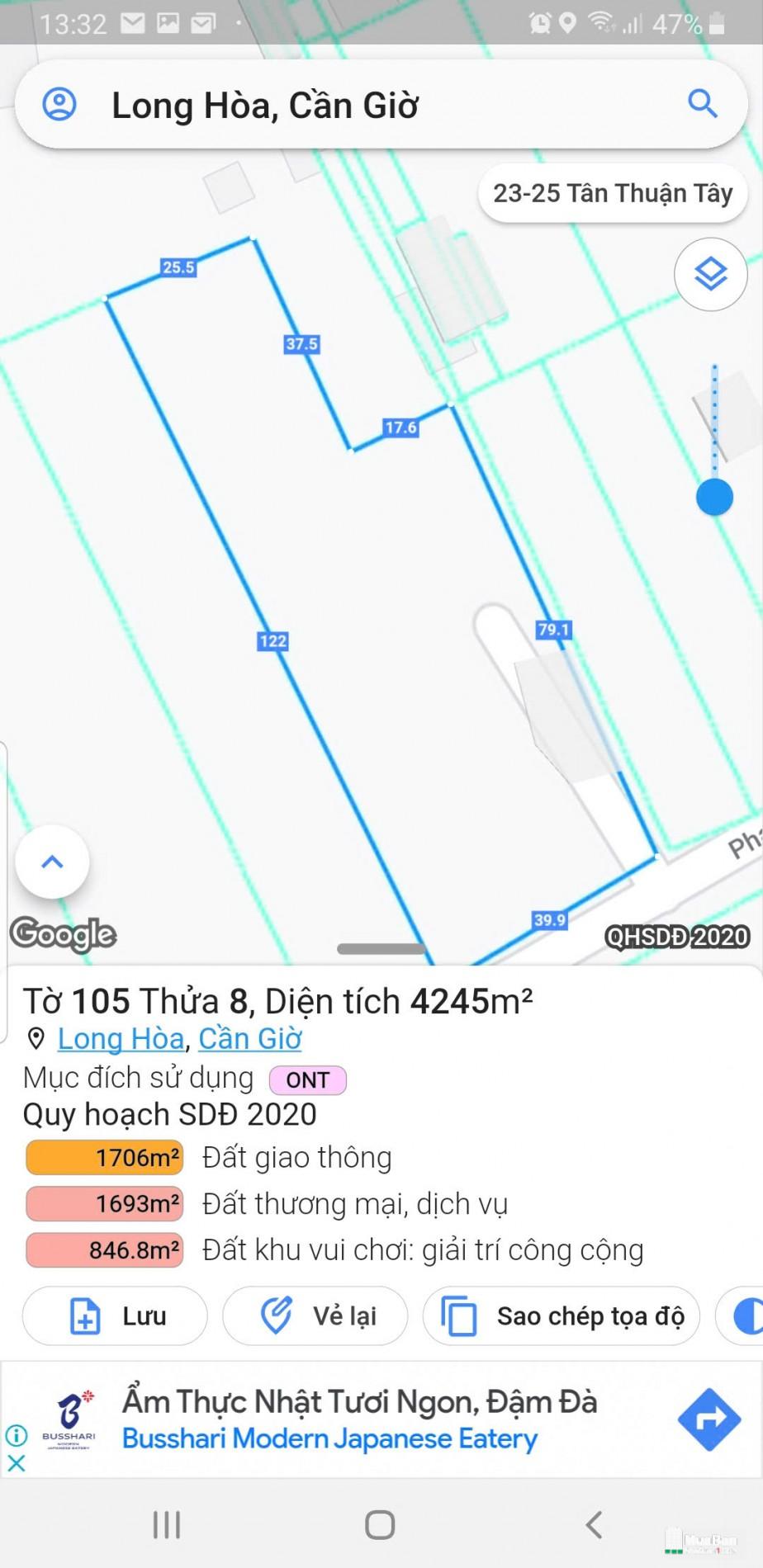The height and width of the screenshot is (1568, 763).
Task: Copy coordinates with Sao chép tọa độ
Action: click(562, 1316)
